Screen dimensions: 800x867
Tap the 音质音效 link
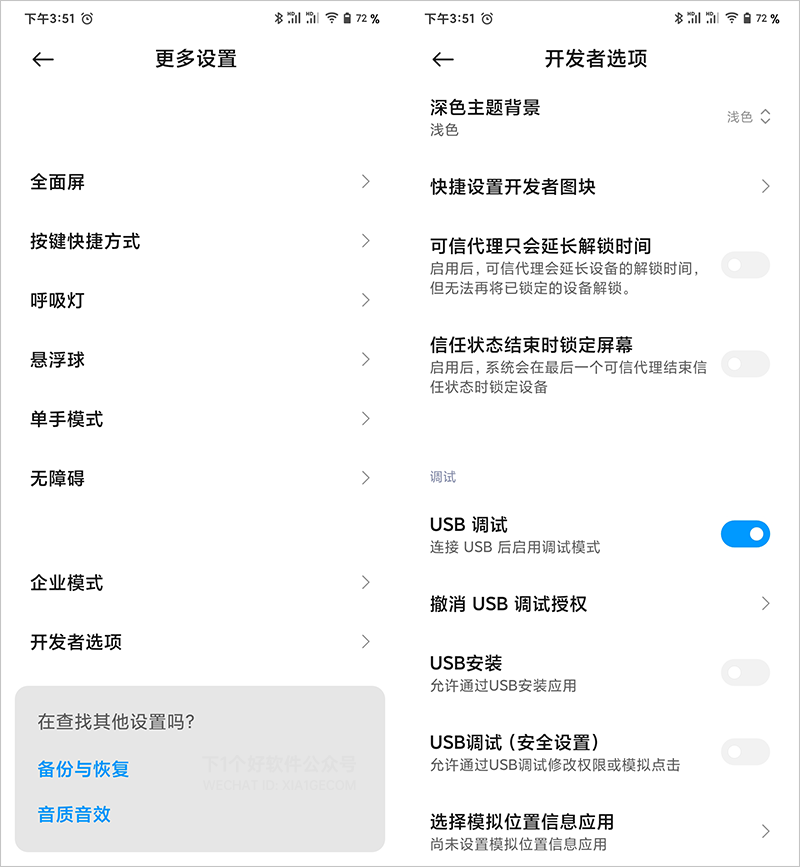pyautogui.click(x=74, y=814)
